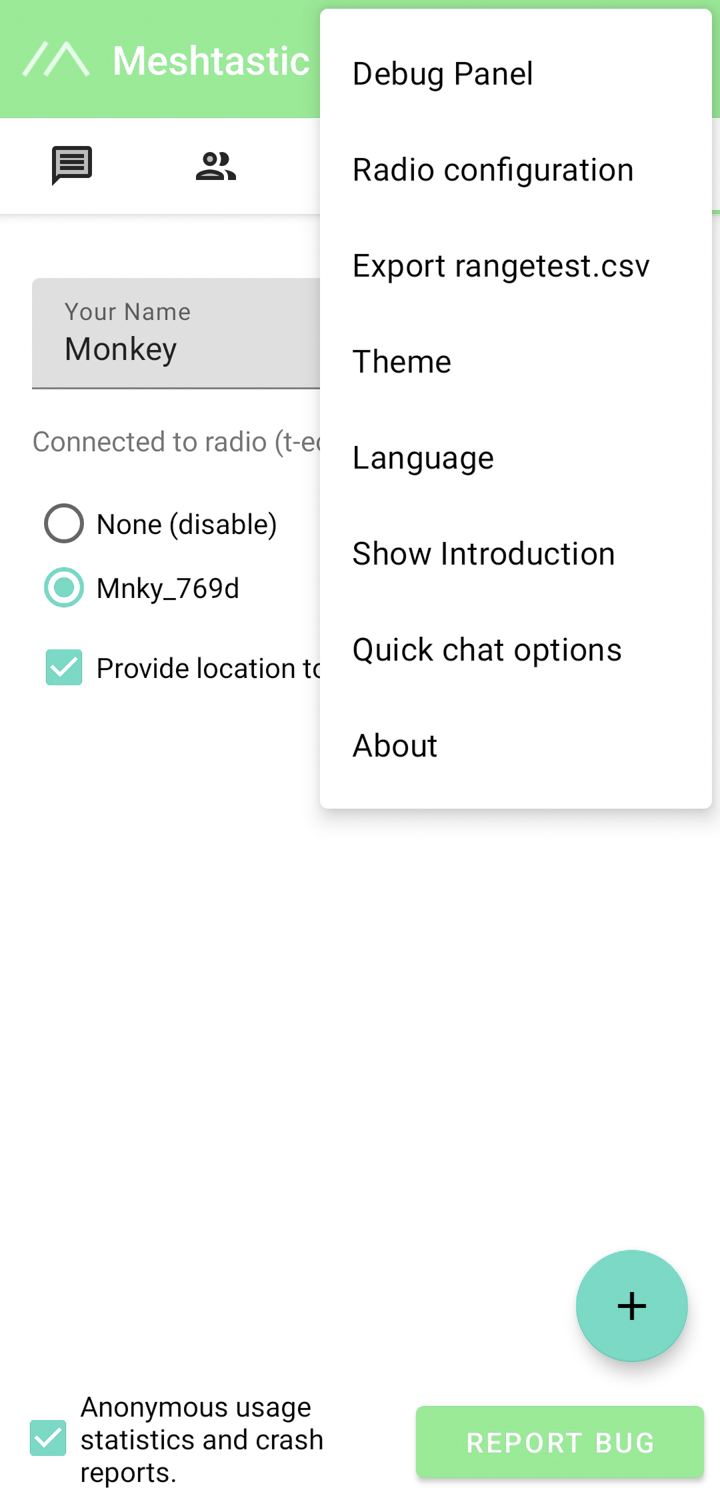
Task: Switch to the messages tab
Action: click(x=72, y=166)
